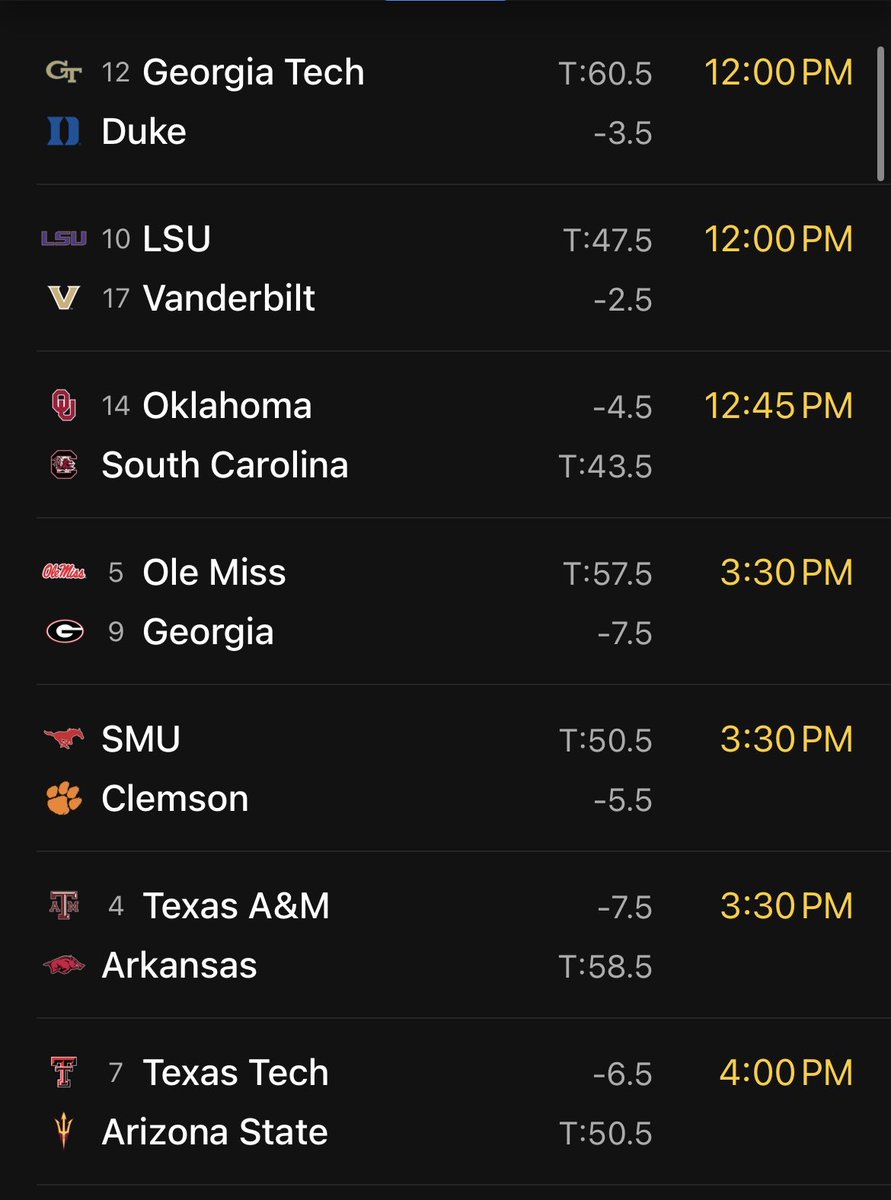Viewport: 891px width, 1200px height.
Task: Select the Oklahoma vs South Carolina game
Action: click(x=445, y=435)
